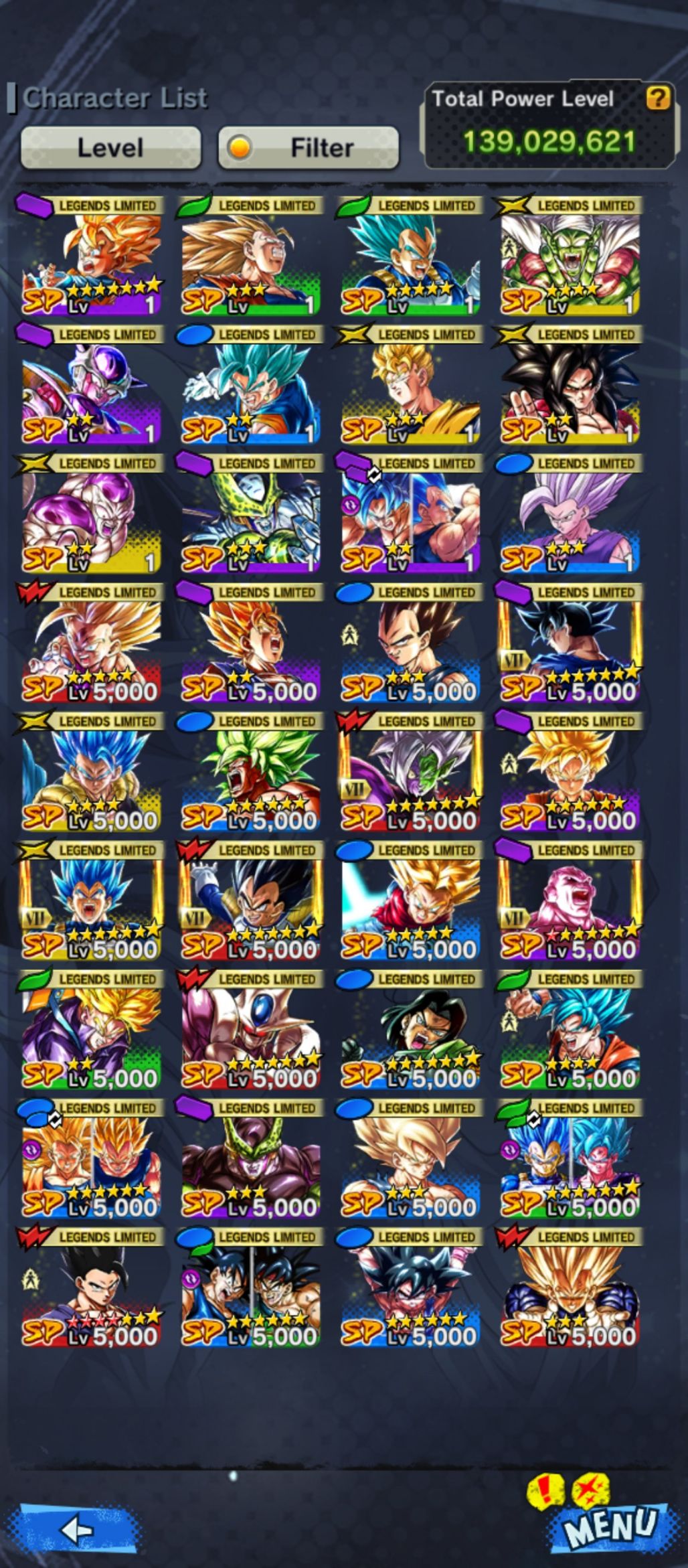Open the Level sort button
This screenshot has width=688, height=1568.
click(x=110, y=147)
